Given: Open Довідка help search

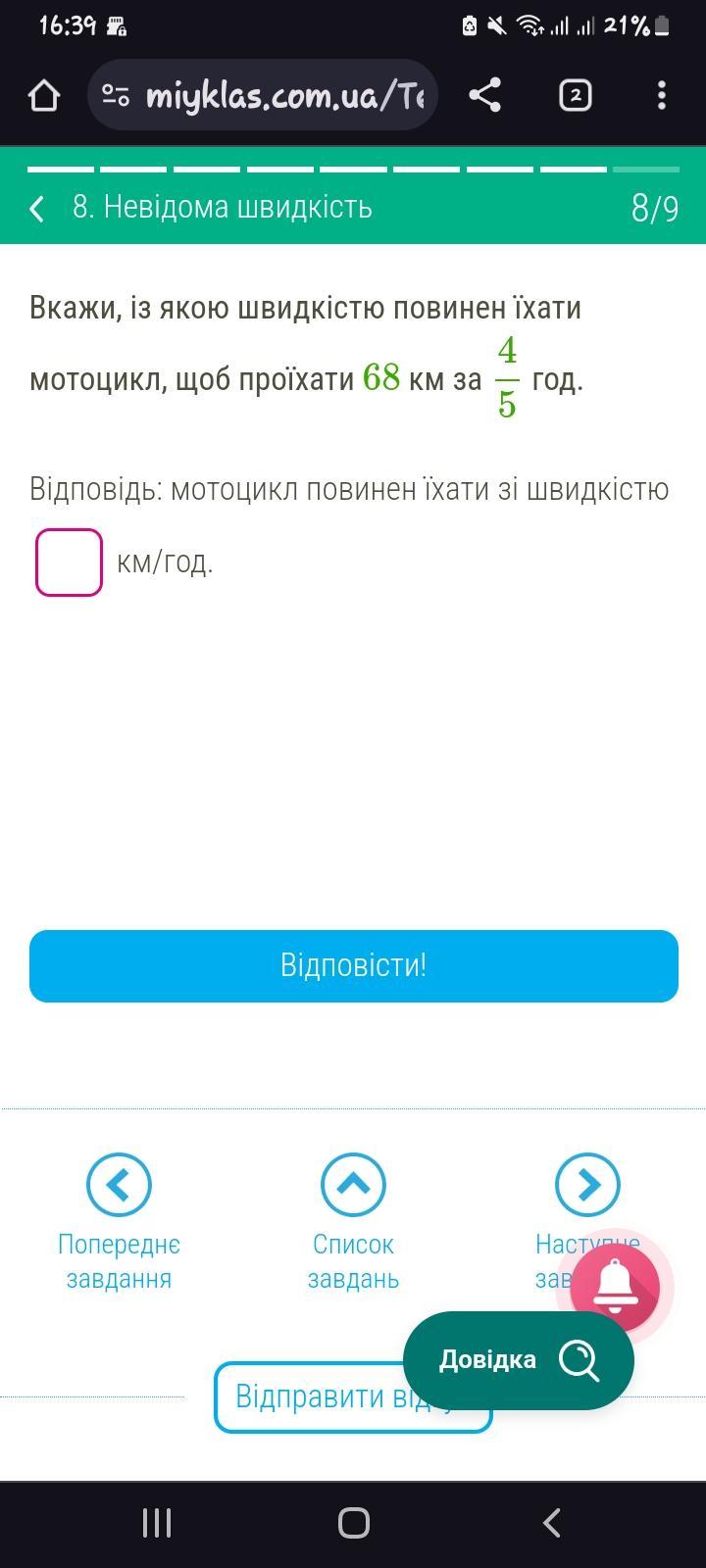Looking at the screenshot, I should point(518,1360).
